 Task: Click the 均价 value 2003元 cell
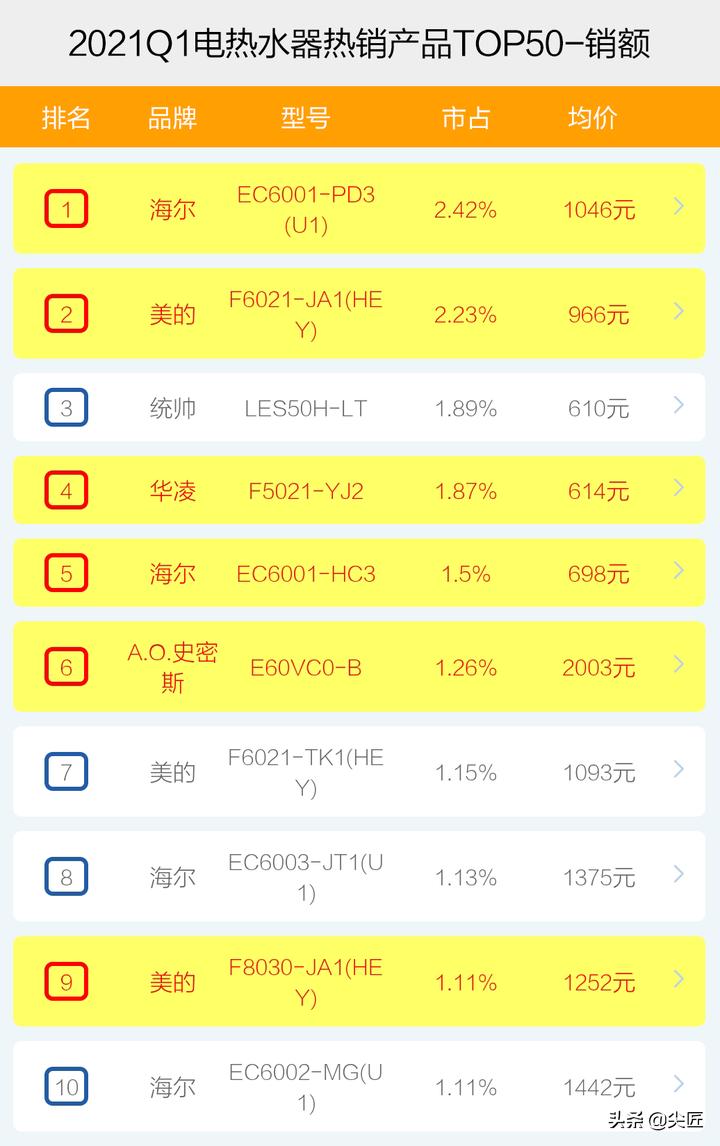click(x=597, y=667)
